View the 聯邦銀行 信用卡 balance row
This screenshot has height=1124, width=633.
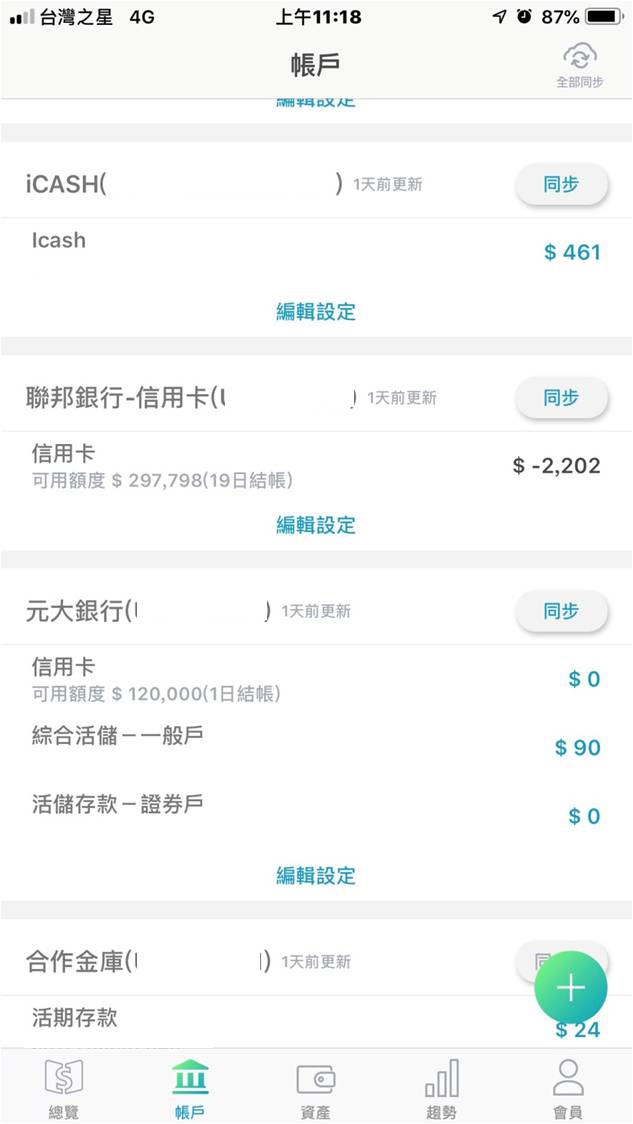(316, 465)
